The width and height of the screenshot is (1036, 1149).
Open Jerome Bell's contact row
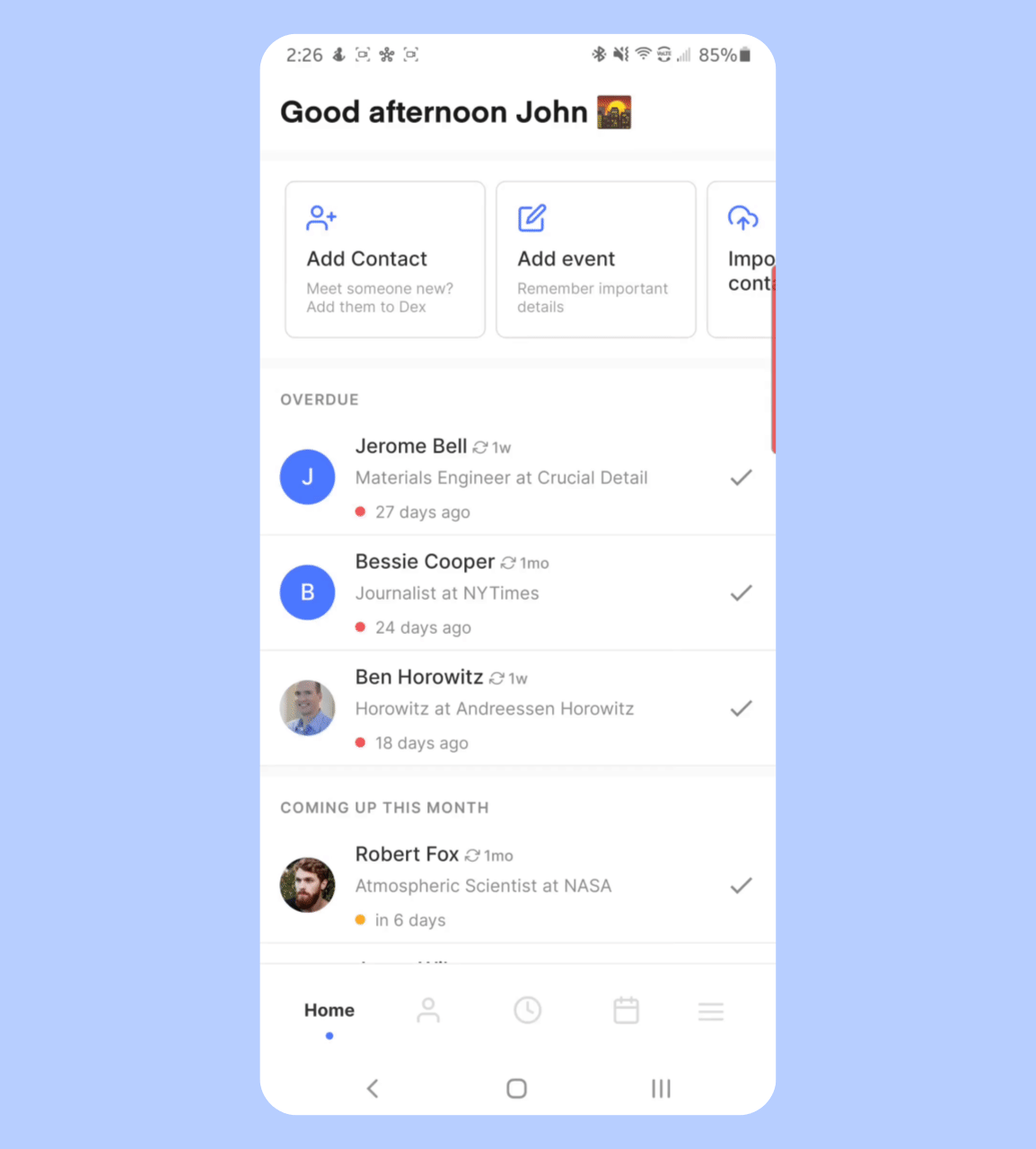click(x=501, y=478)
